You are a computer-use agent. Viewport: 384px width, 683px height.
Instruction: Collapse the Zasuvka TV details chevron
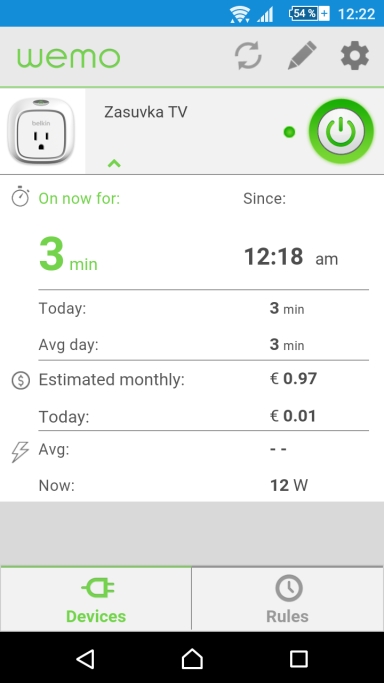coord(114,163)
